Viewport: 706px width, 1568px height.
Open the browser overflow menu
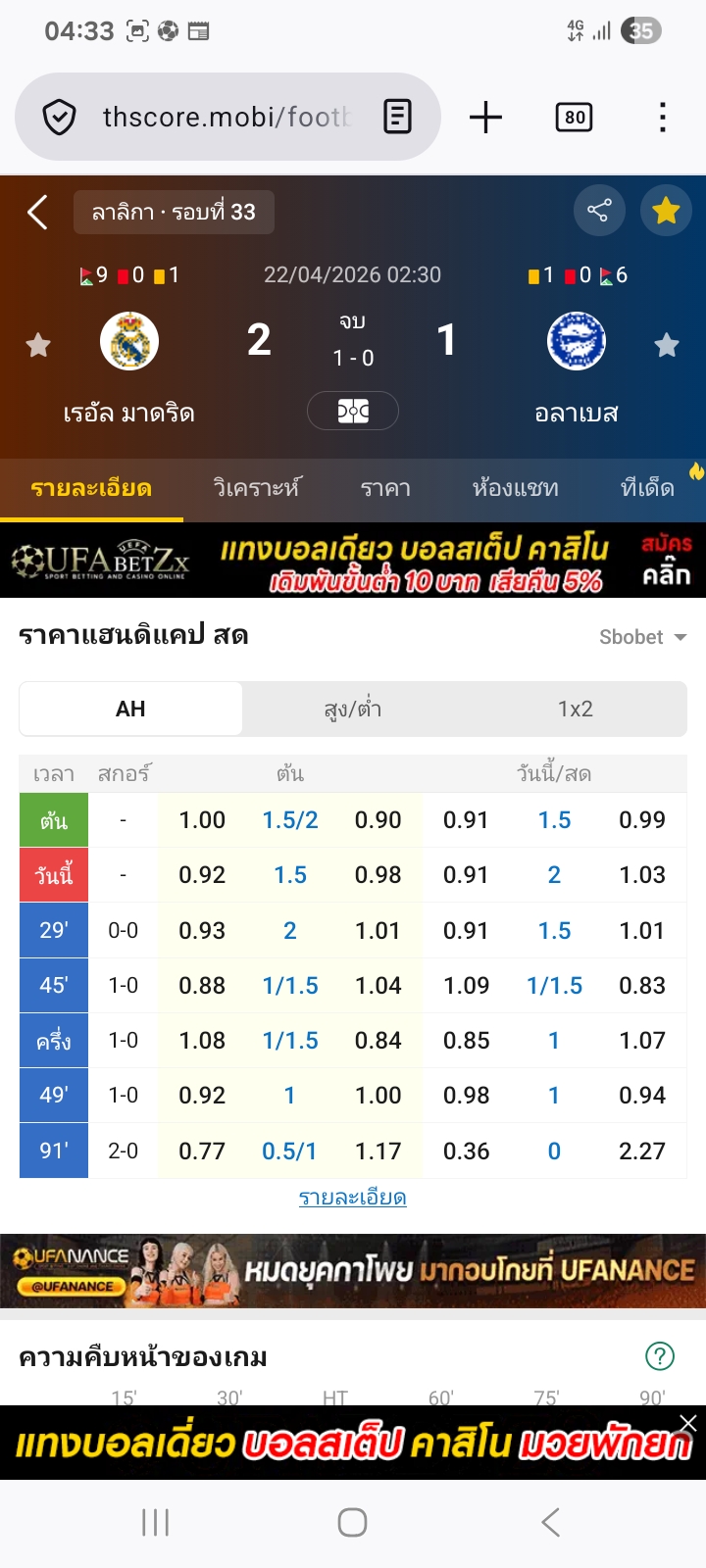[663, 118]
